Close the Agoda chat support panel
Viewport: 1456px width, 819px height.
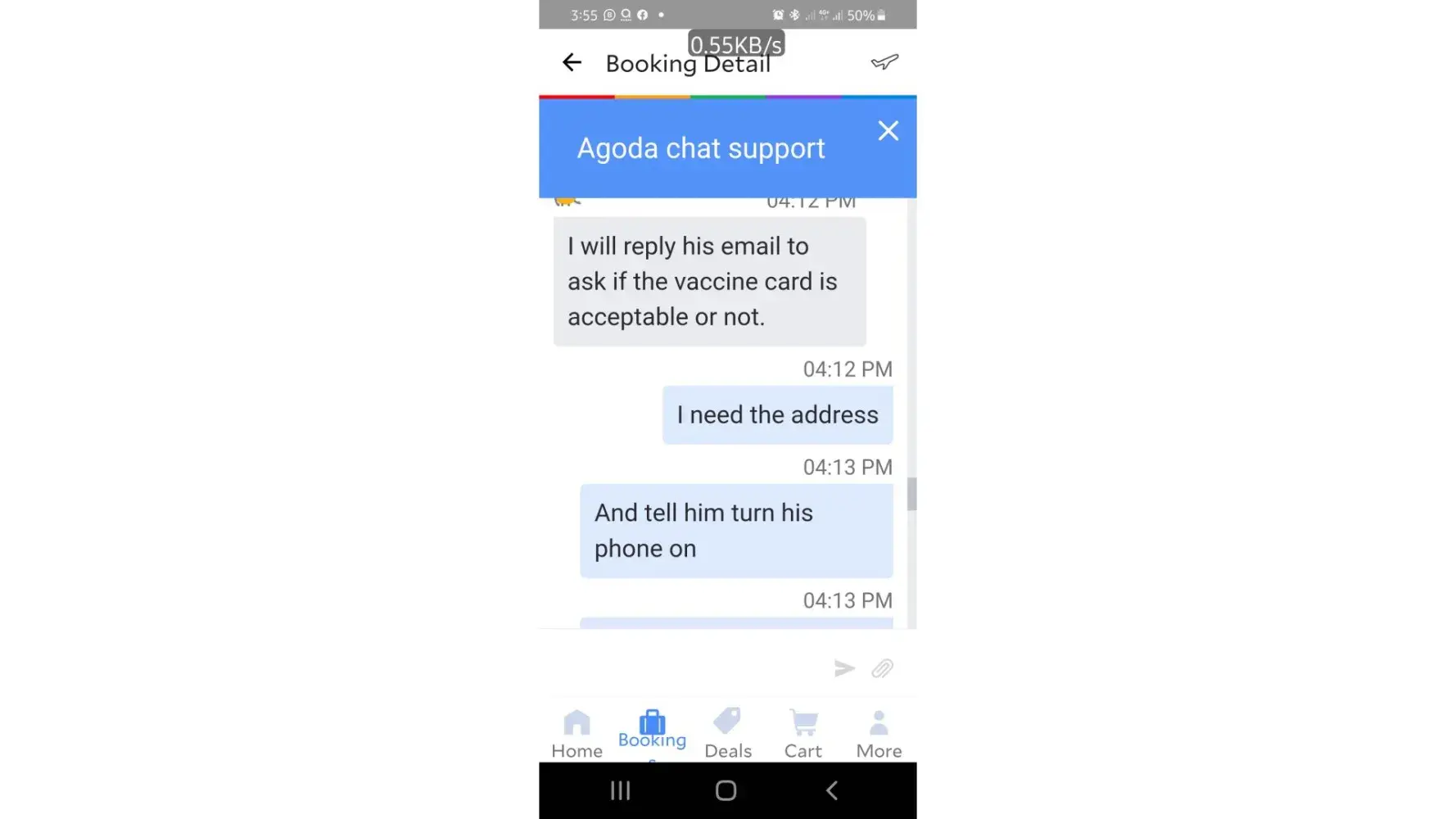pyautogui.click(x=888, y=131)
